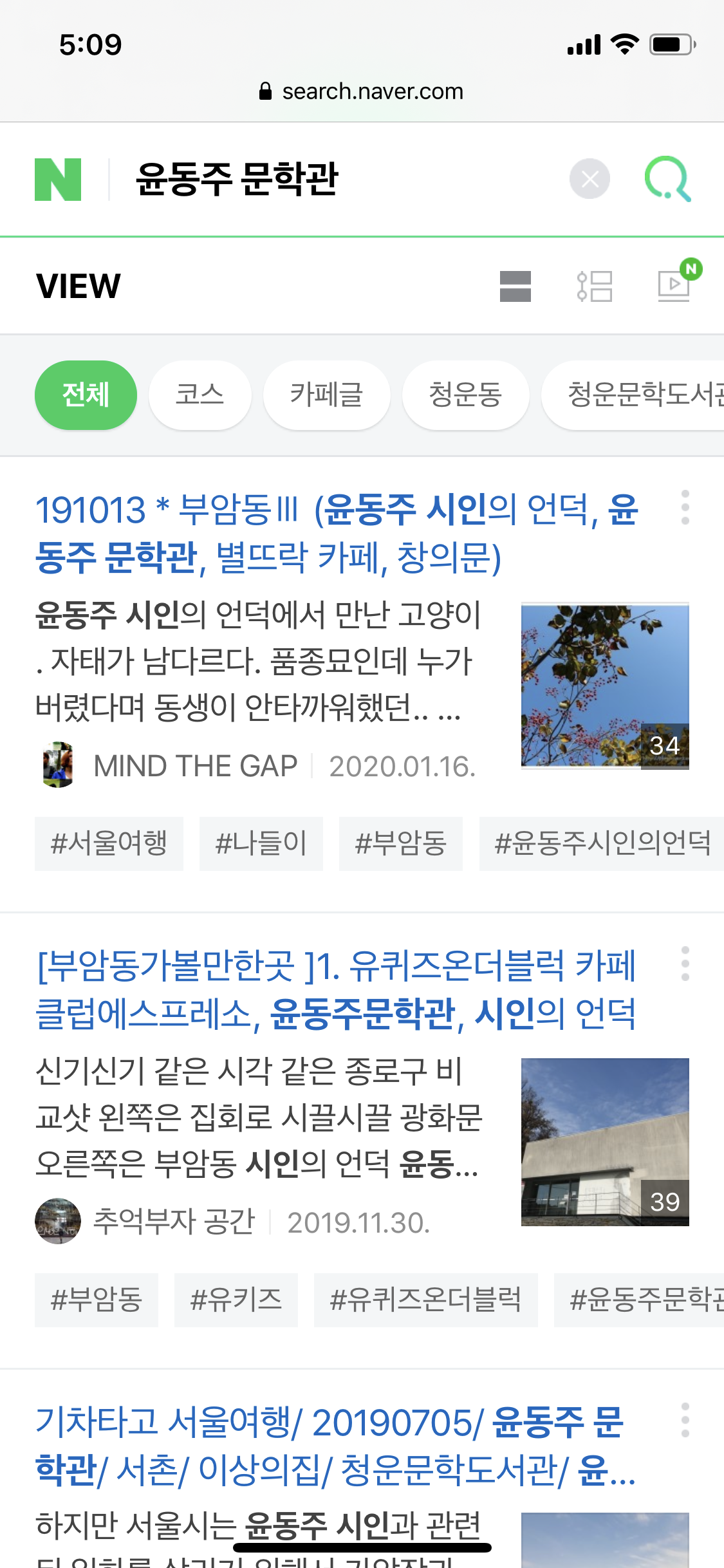The height and width of the screenshot is (1568, 724).
Task: Open the video results view
Action: click(674, 285)
